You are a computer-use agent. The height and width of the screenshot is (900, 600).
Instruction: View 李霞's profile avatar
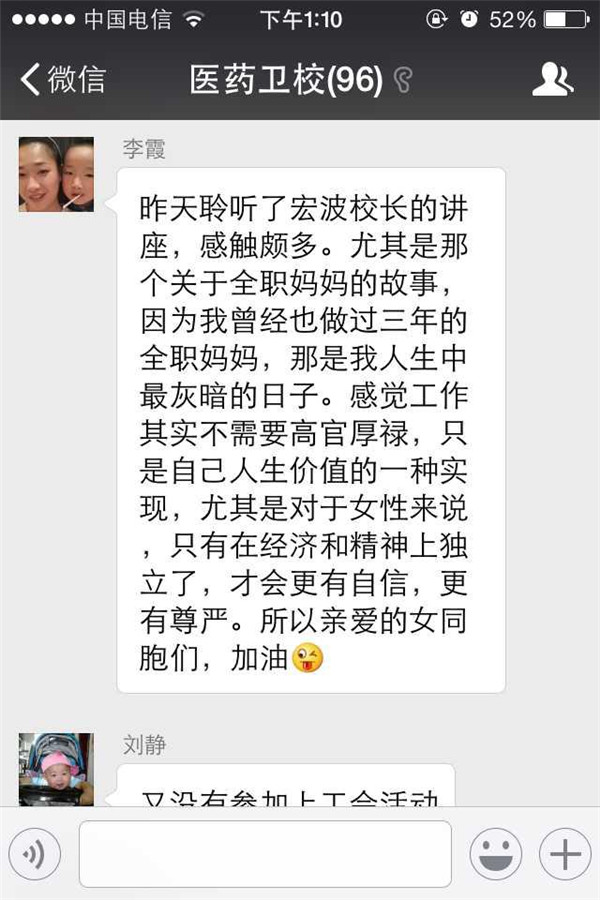pos(56,174)
